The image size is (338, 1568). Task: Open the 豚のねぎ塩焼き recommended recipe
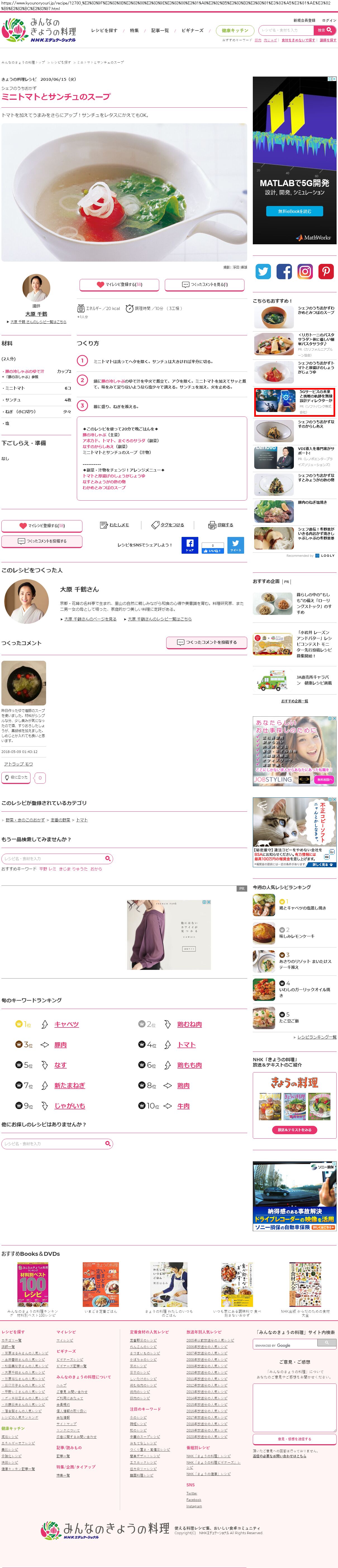pyautogui.click(x=313, y=502)
